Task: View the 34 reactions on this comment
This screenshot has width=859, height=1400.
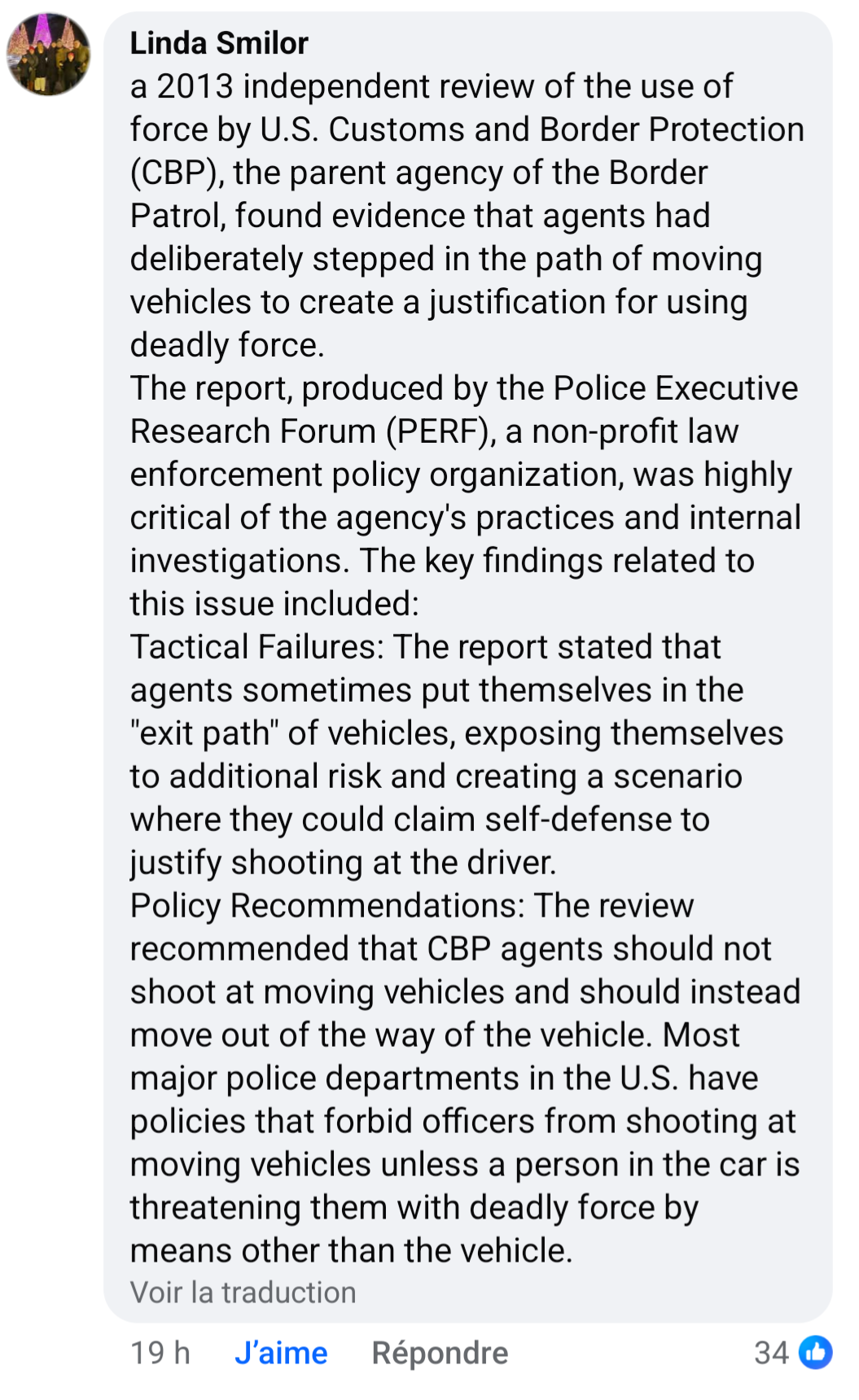Action: (793, 1353)
